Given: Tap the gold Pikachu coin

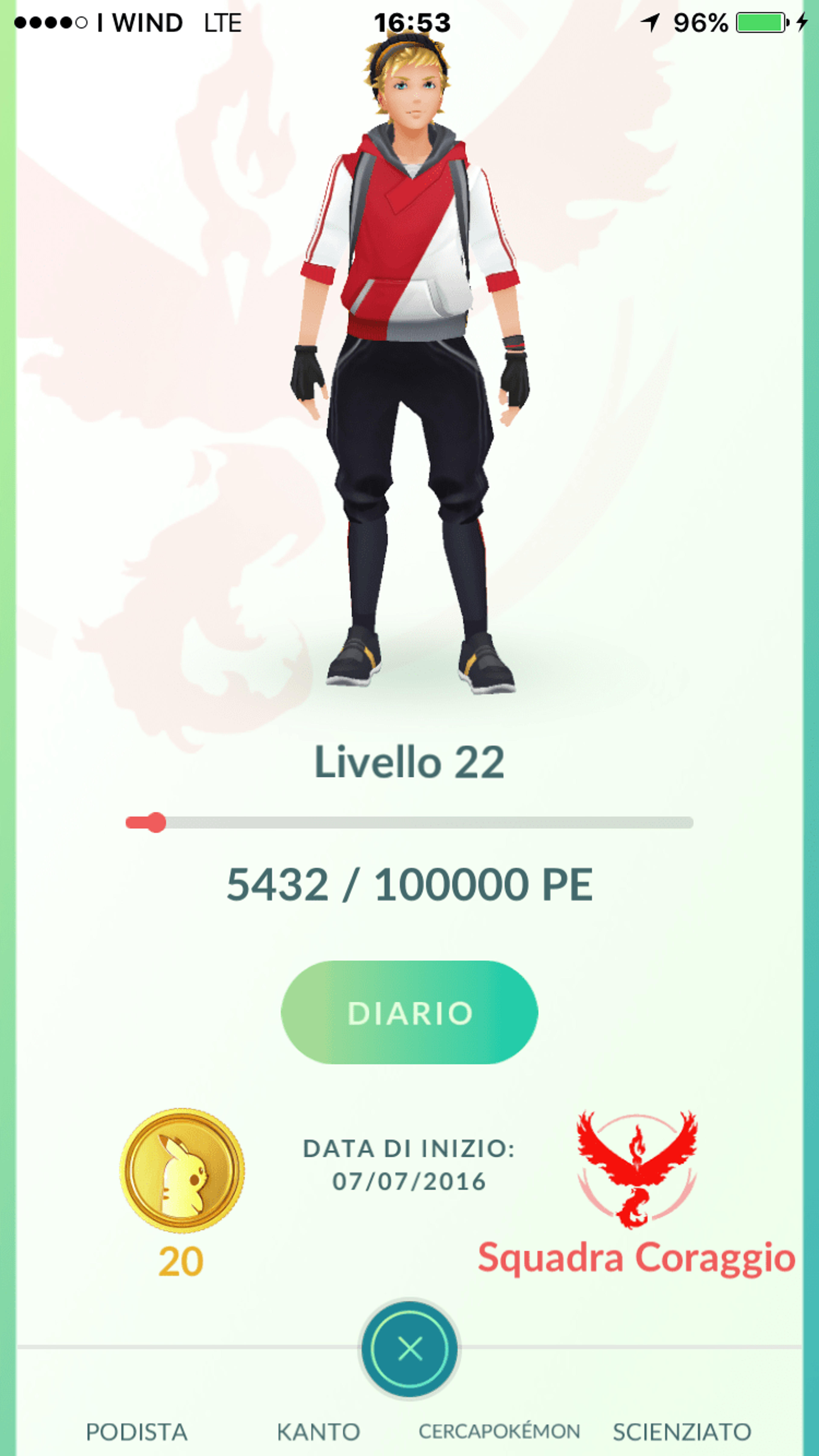Looking at the screenshot, I should [x=182, y=1171].
